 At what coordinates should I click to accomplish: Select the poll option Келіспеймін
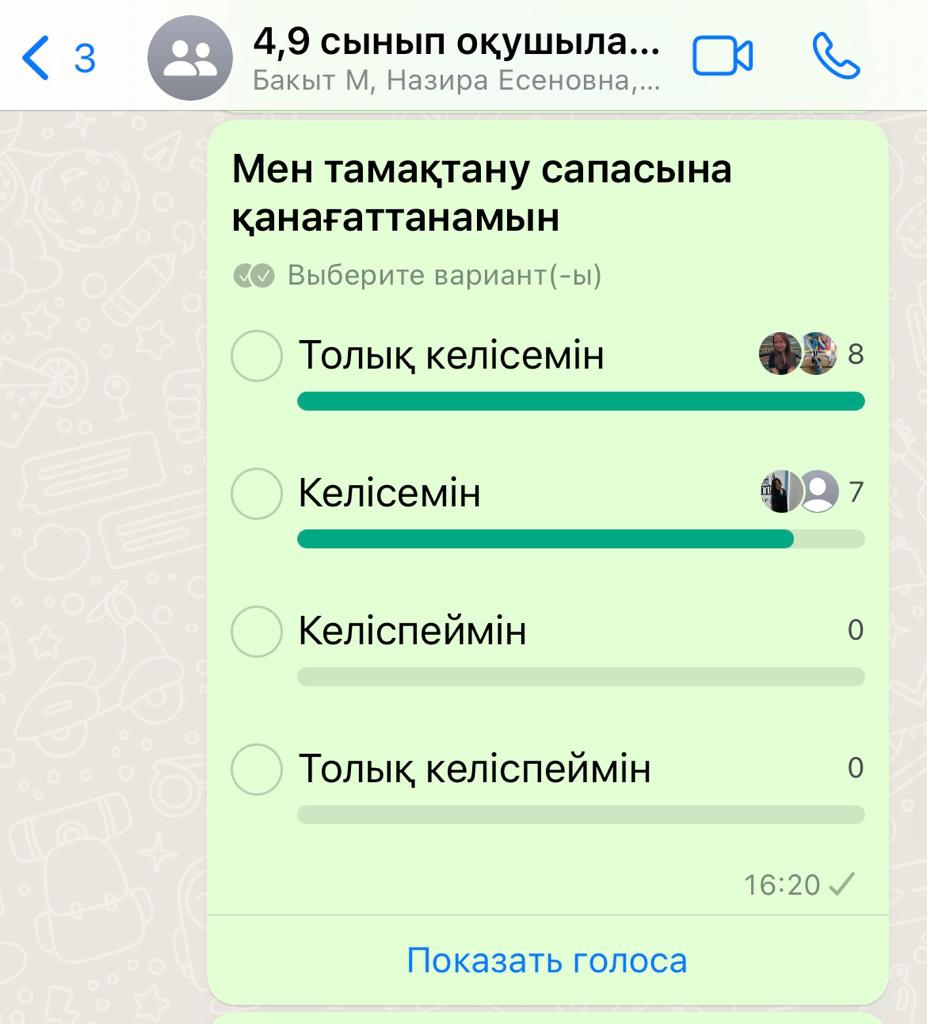[x=257, y=632]
